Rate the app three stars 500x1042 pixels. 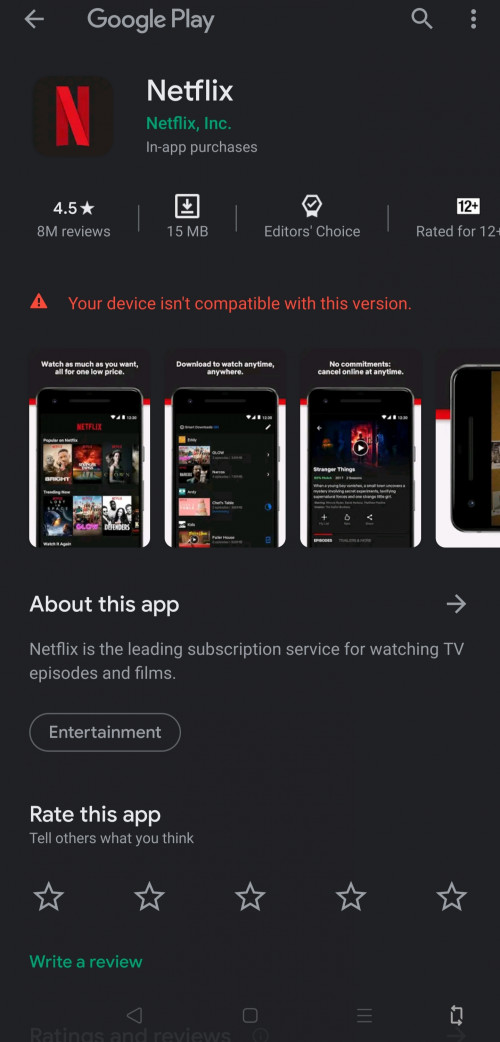pyautogui.click(x=250, y=896)
